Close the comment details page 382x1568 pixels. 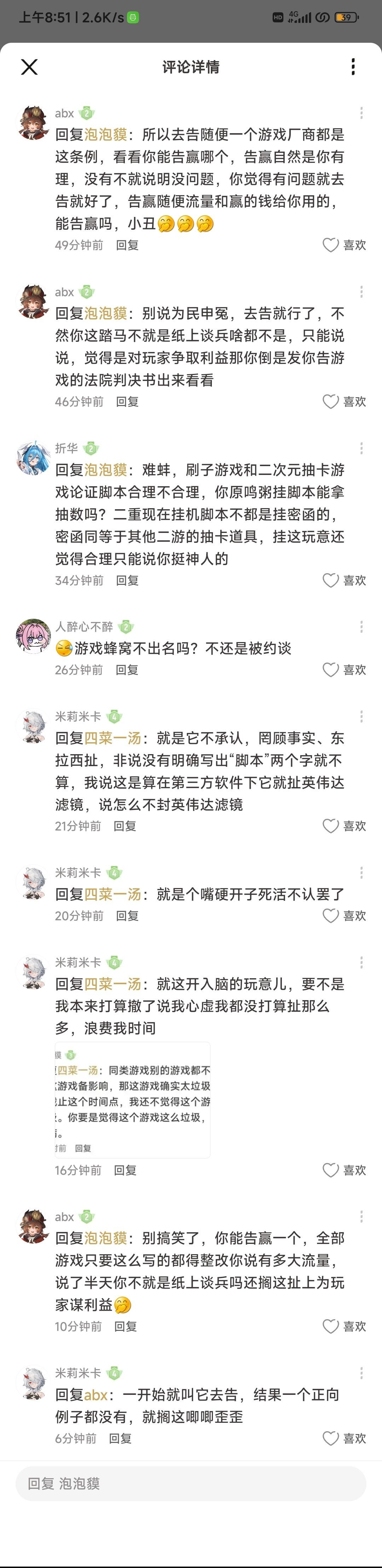click(29, 67)
